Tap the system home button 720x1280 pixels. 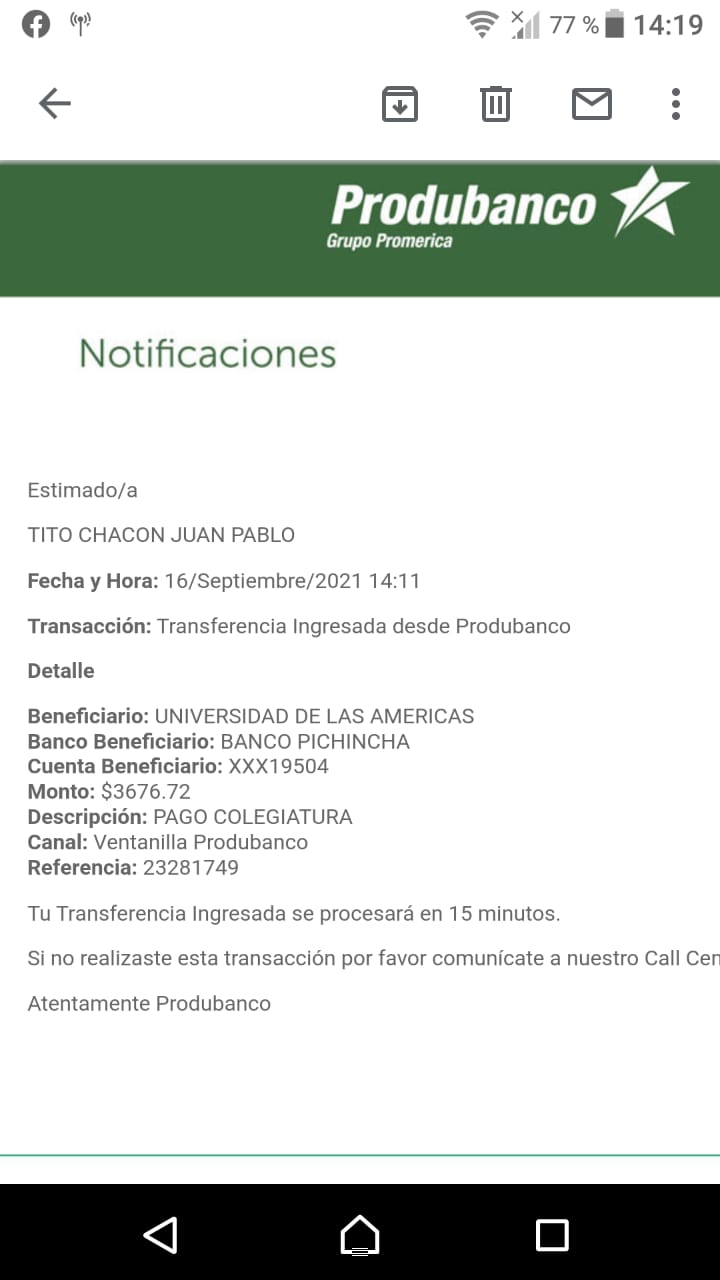pyautogui.click(x=360, y=1234)
